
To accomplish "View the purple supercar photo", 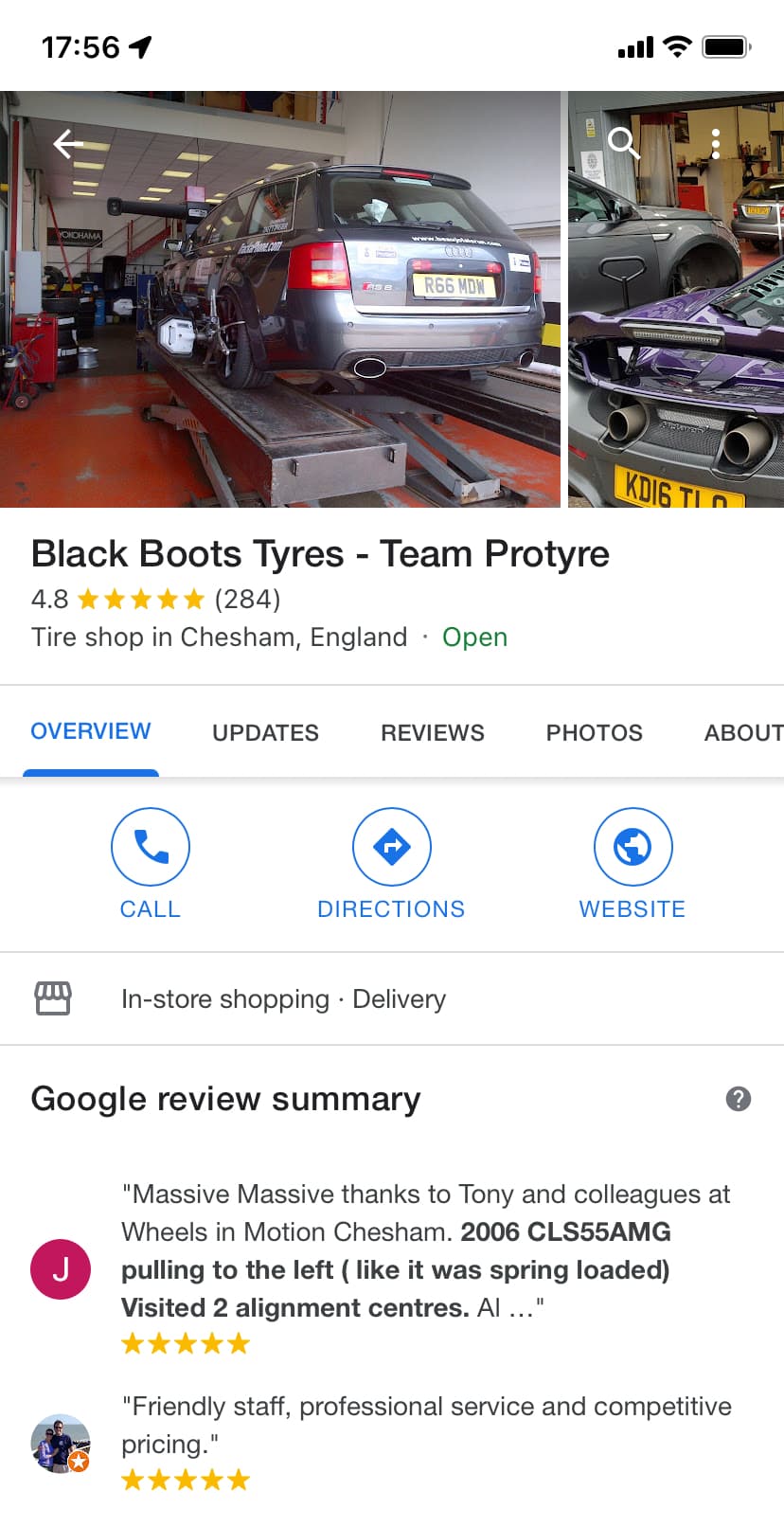I will 674,379.
